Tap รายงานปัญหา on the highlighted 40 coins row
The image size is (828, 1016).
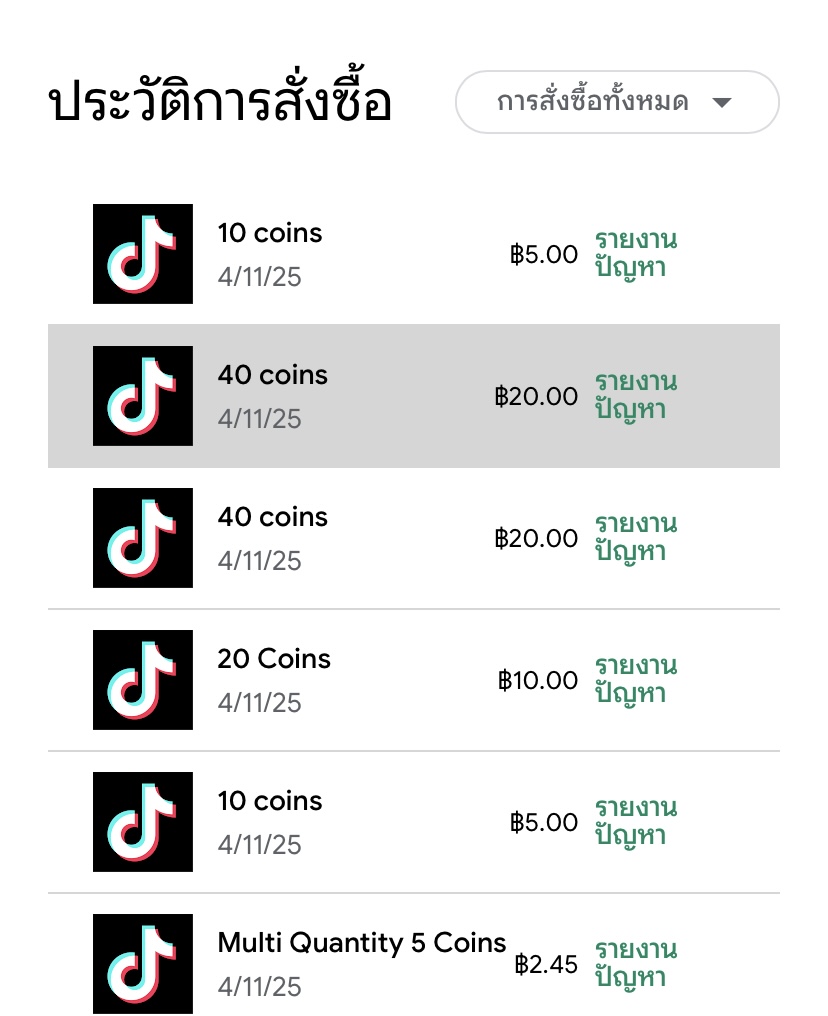pyautogui.click(x=635, y=396)
